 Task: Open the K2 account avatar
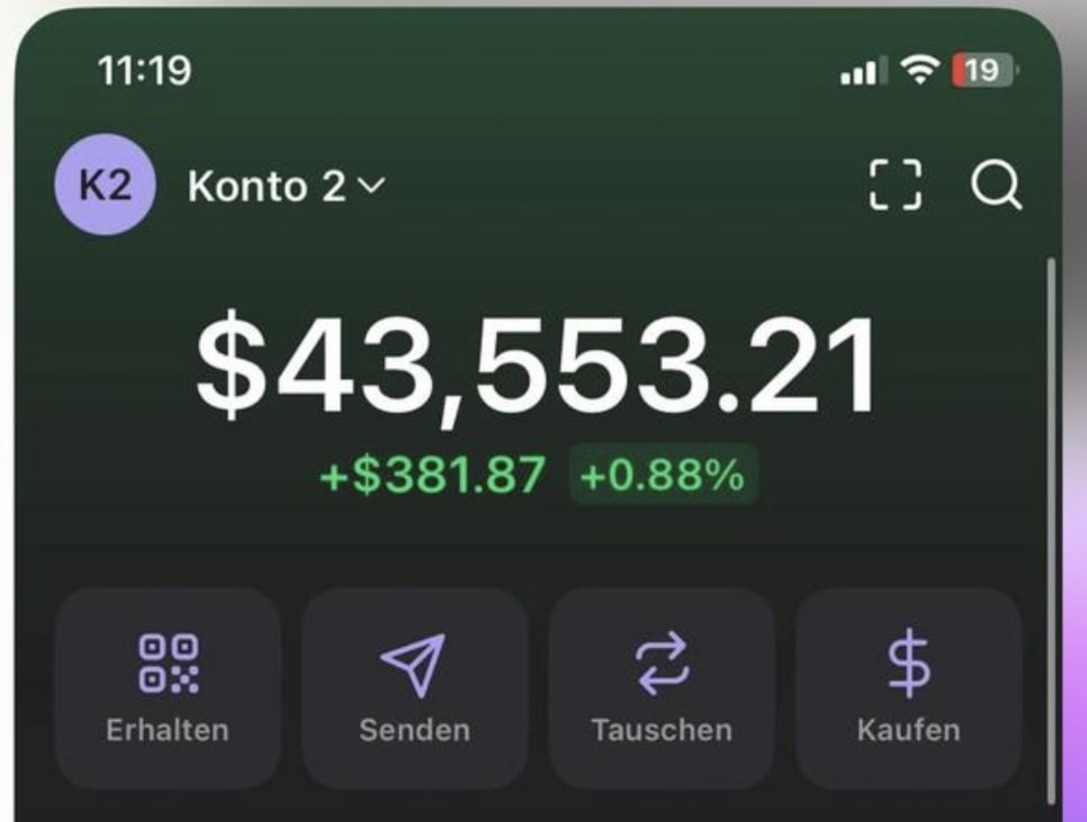click(104, 186)
